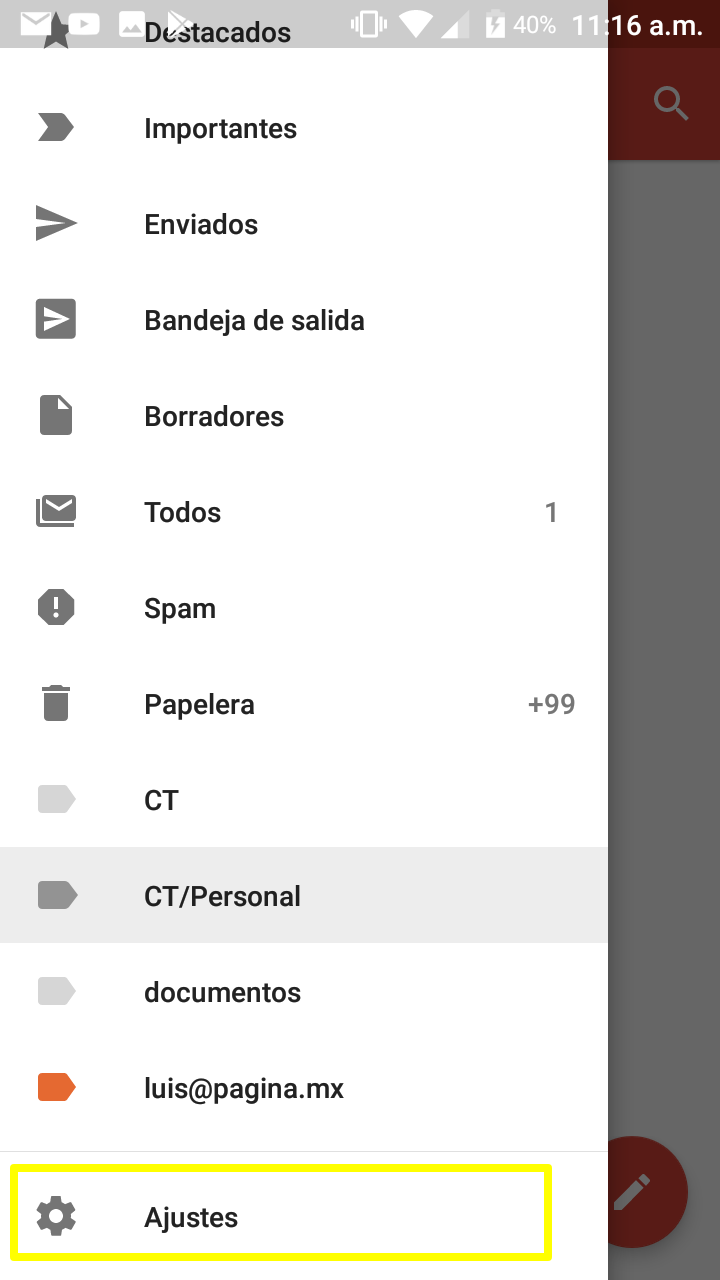Select the CT label
The image size is (720, 1280).
pos(161,801)
